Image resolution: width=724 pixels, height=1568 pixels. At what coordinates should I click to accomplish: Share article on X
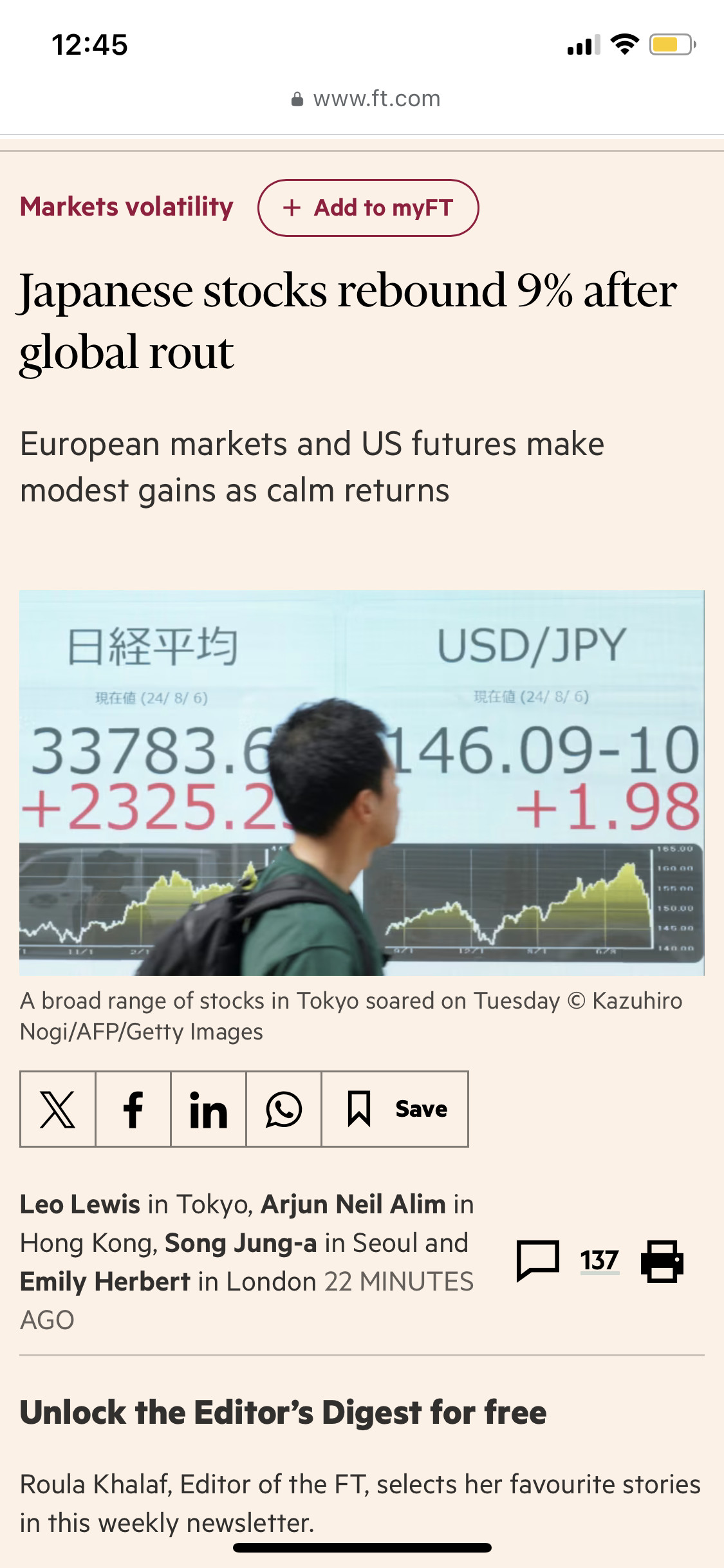58,1109
